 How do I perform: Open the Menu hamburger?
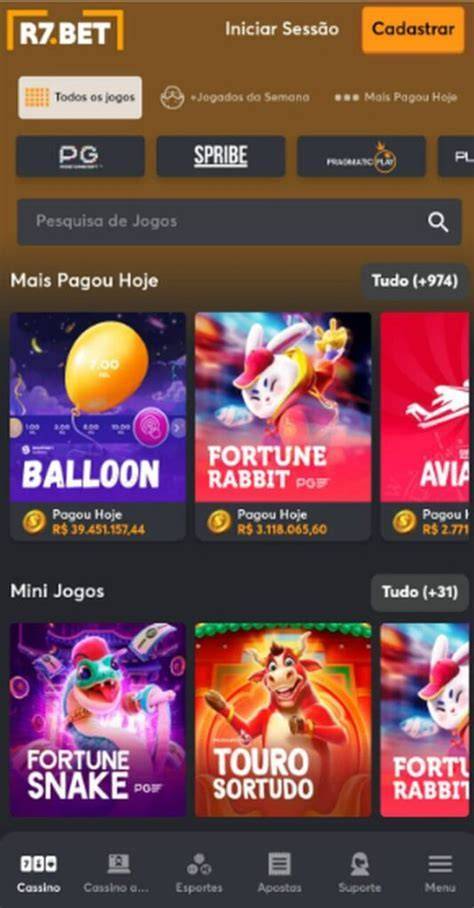440,873
